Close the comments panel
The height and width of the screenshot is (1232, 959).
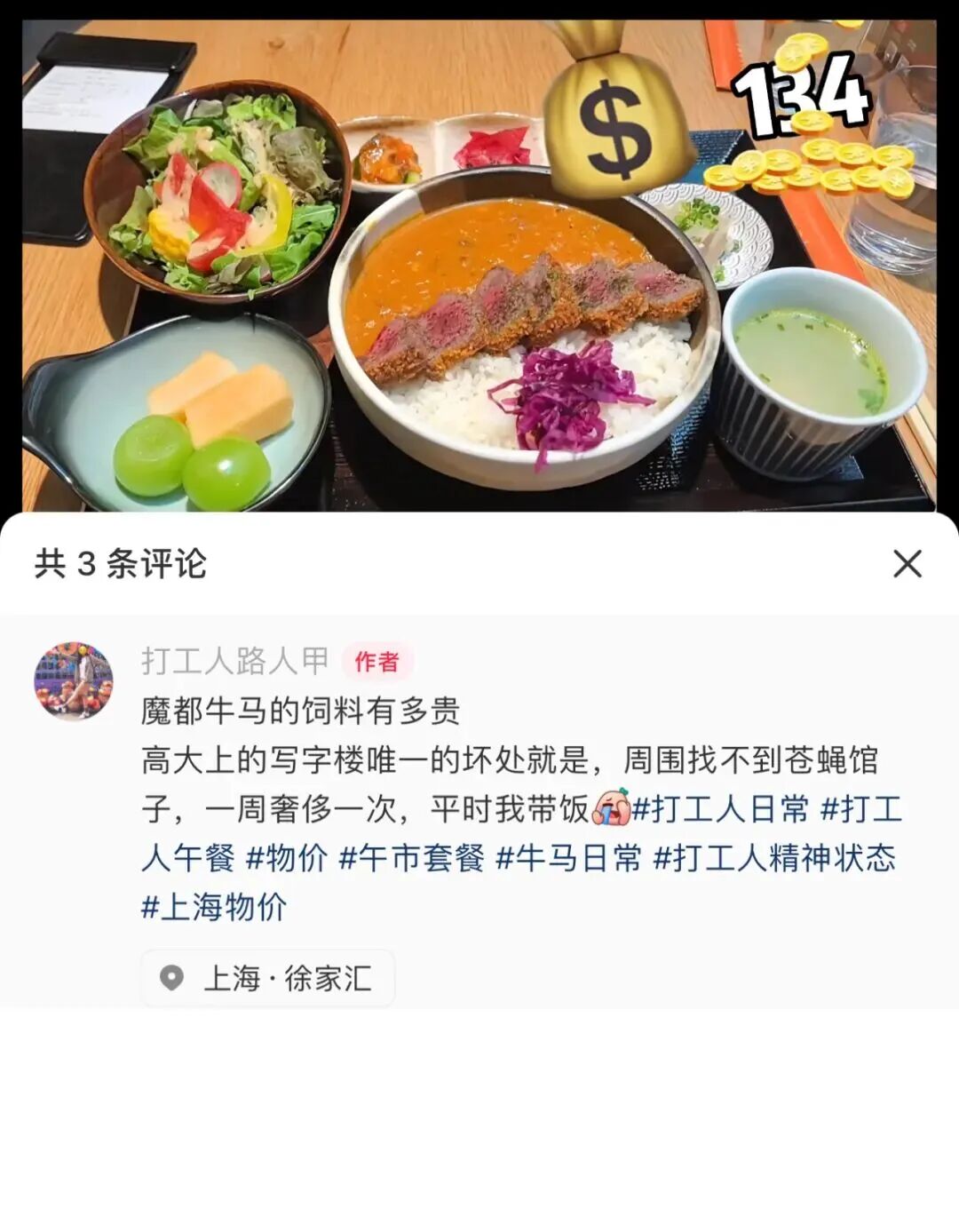click(907, 563)
